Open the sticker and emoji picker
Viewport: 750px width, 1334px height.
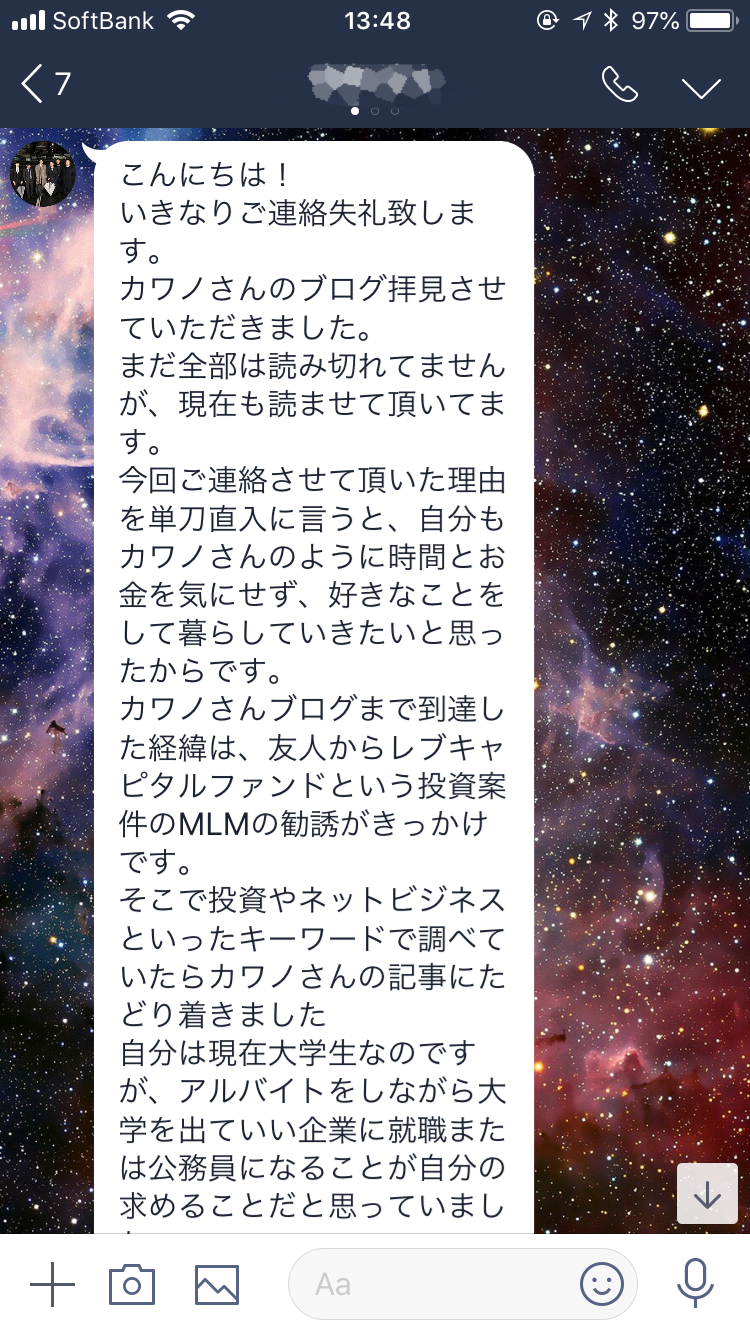pyautogui.click(x=601, y=1284)
